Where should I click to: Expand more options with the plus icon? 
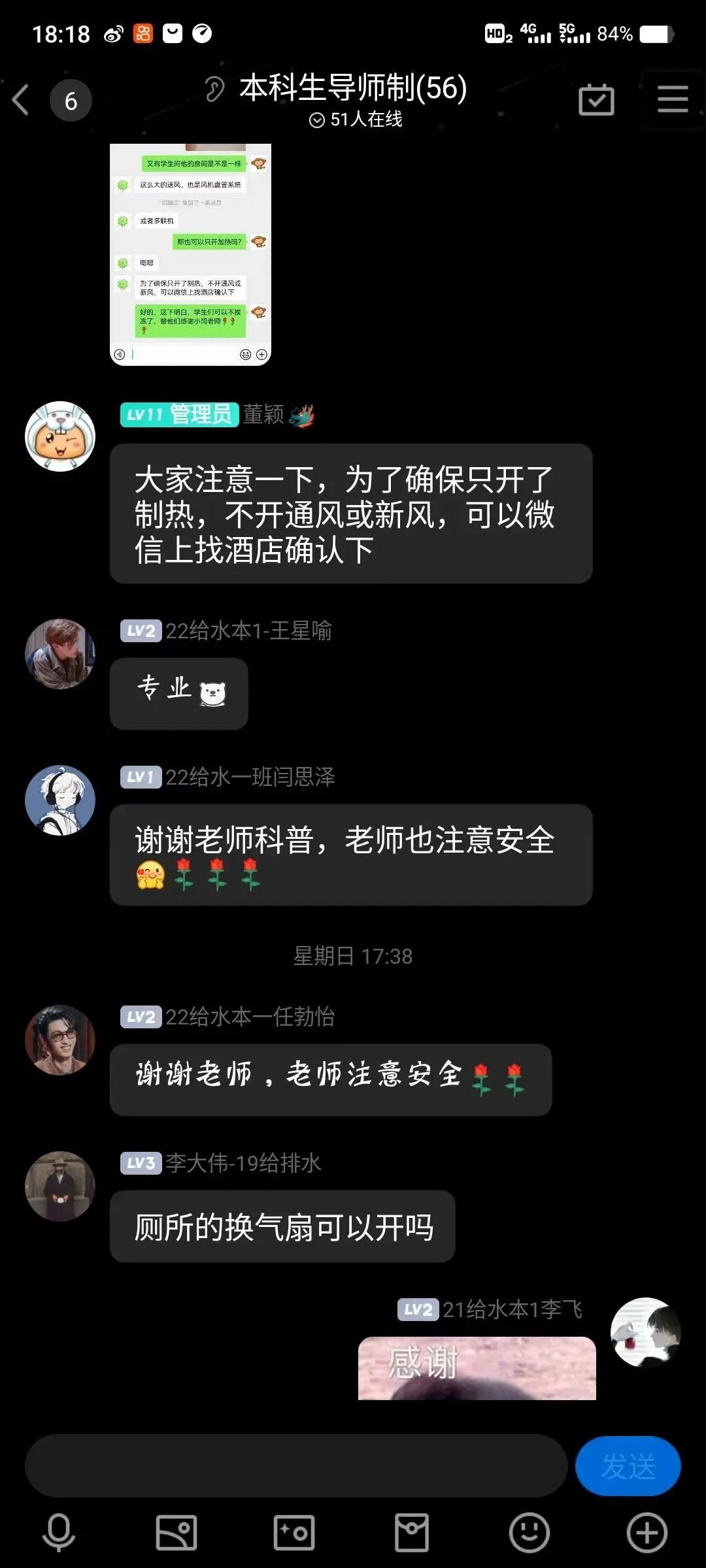[647, 1533]
